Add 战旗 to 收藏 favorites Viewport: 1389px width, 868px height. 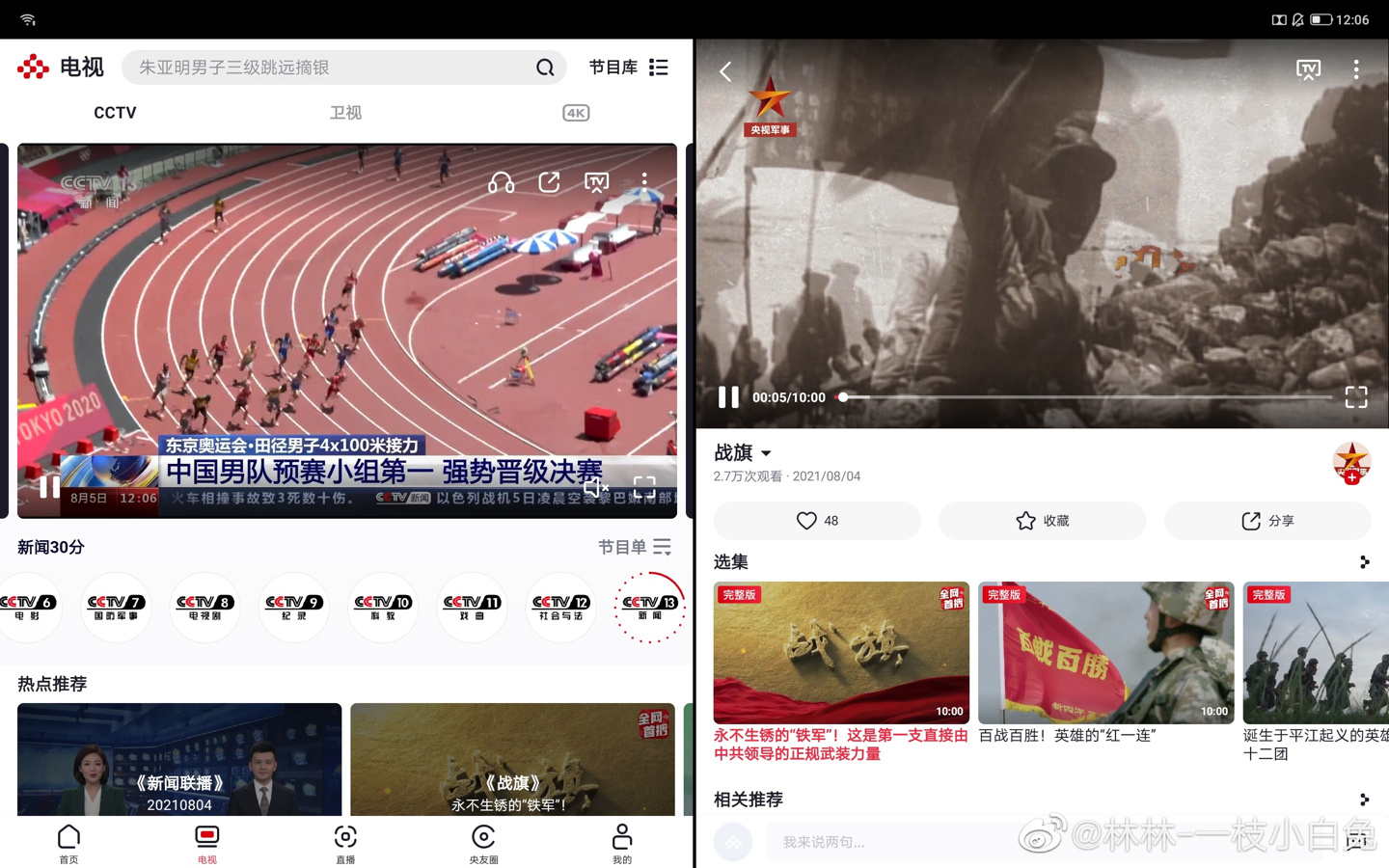(1042, 521)
